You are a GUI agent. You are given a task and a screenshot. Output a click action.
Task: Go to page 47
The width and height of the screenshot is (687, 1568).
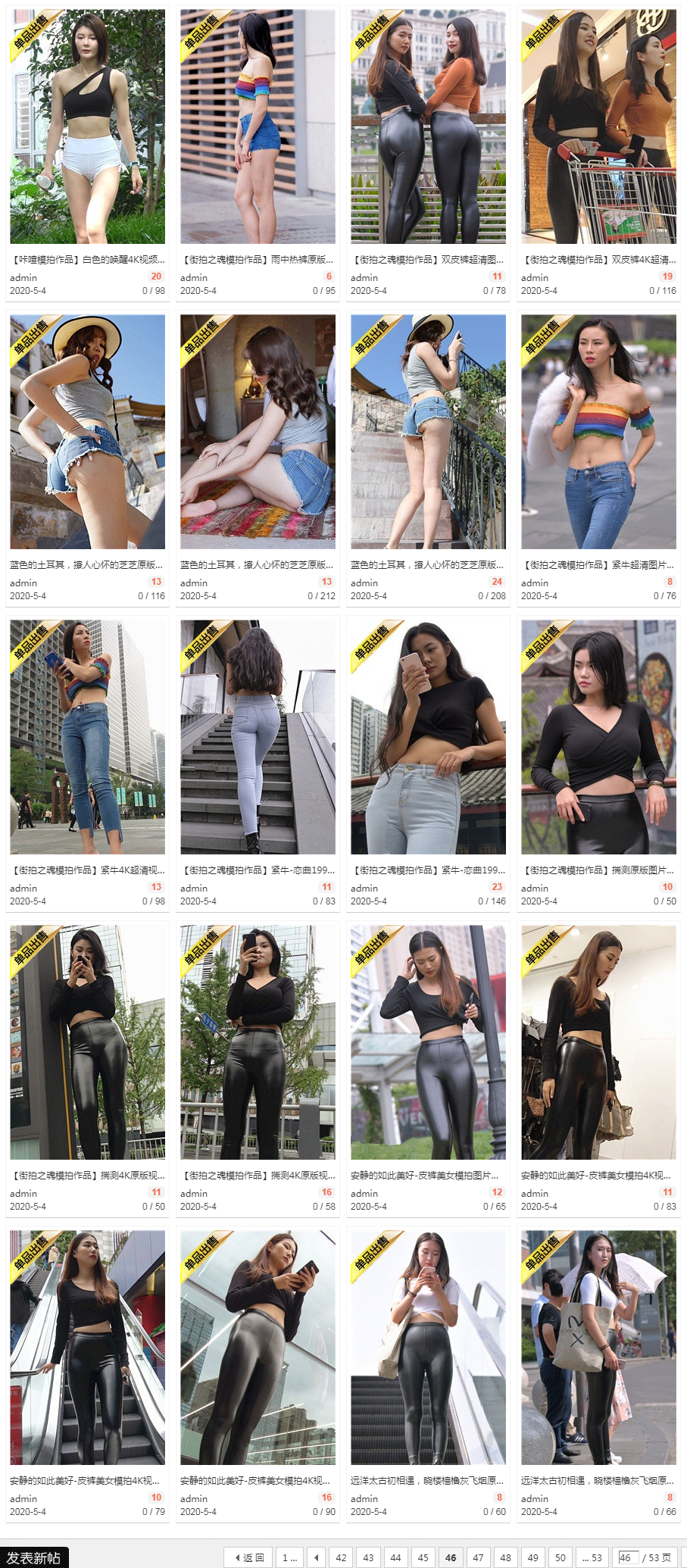point(478,1557)
